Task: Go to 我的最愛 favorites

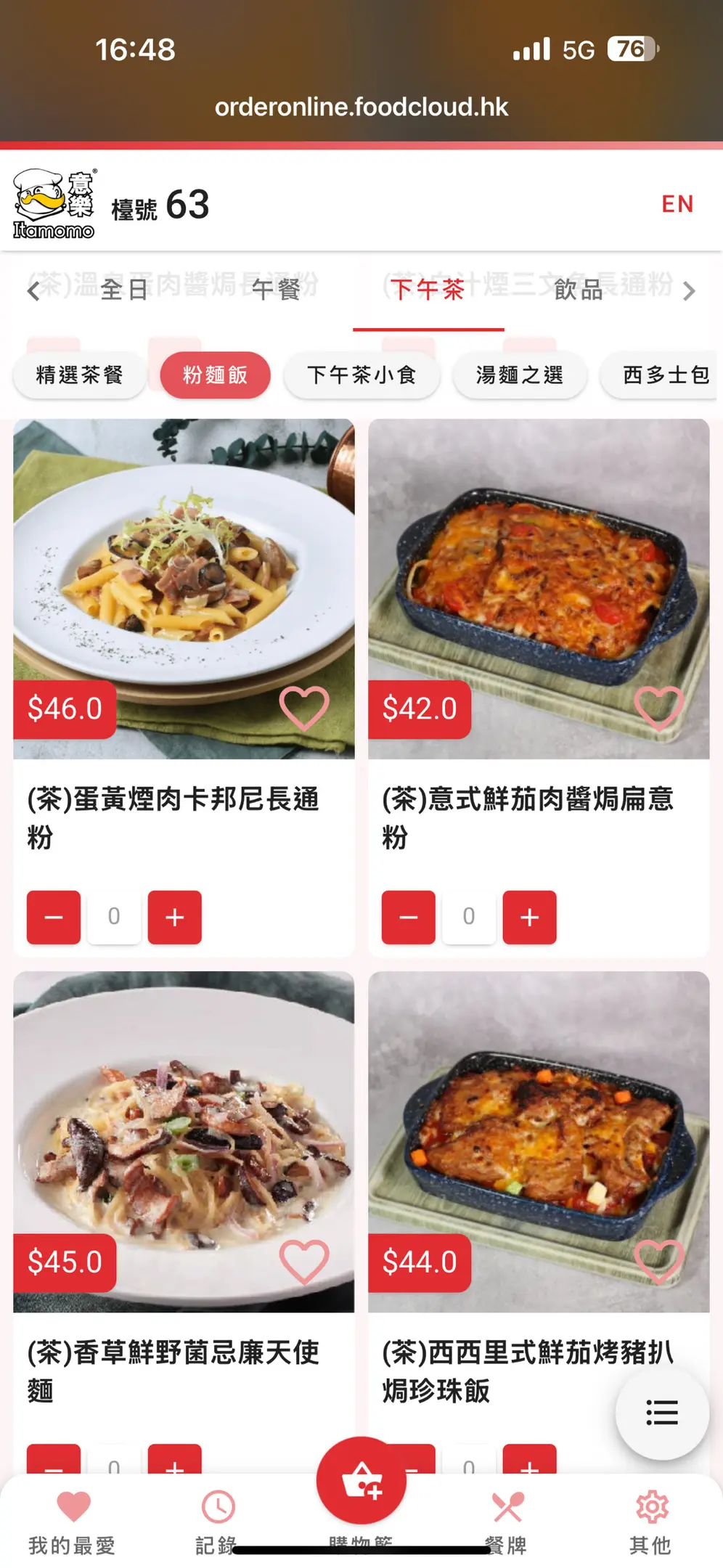Action: click(72, 1522)
